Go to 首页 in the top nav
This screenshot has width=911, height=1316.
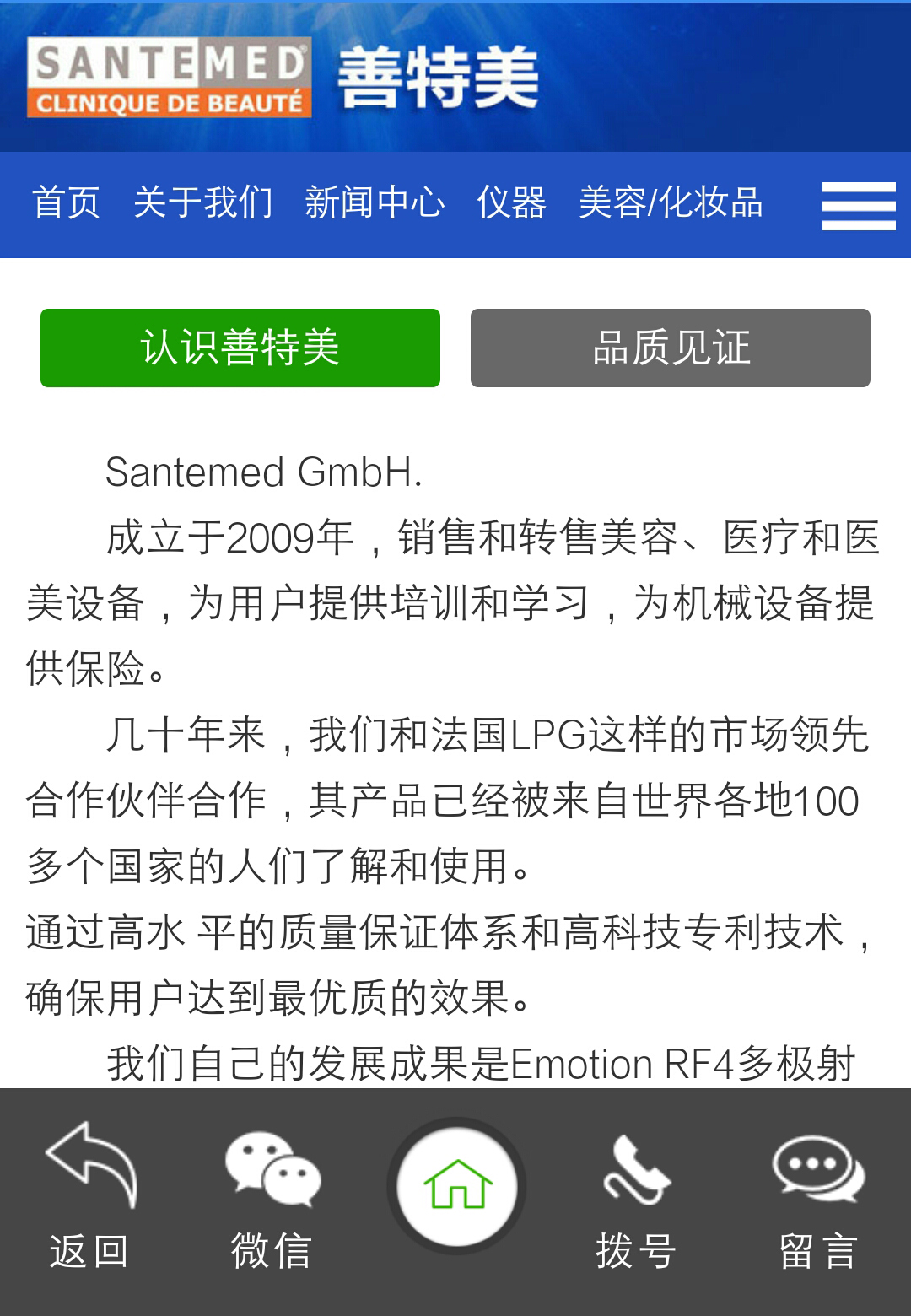(66, 203)
